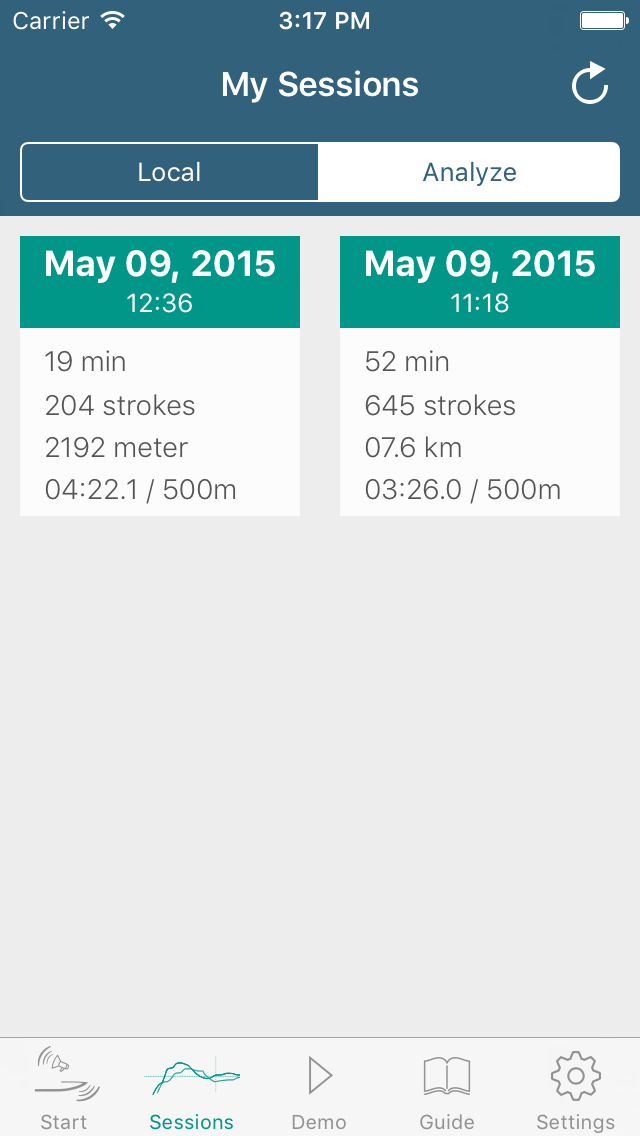Open the Settings tab
Screen dimensions: 640x1136
coord(575,1088)
